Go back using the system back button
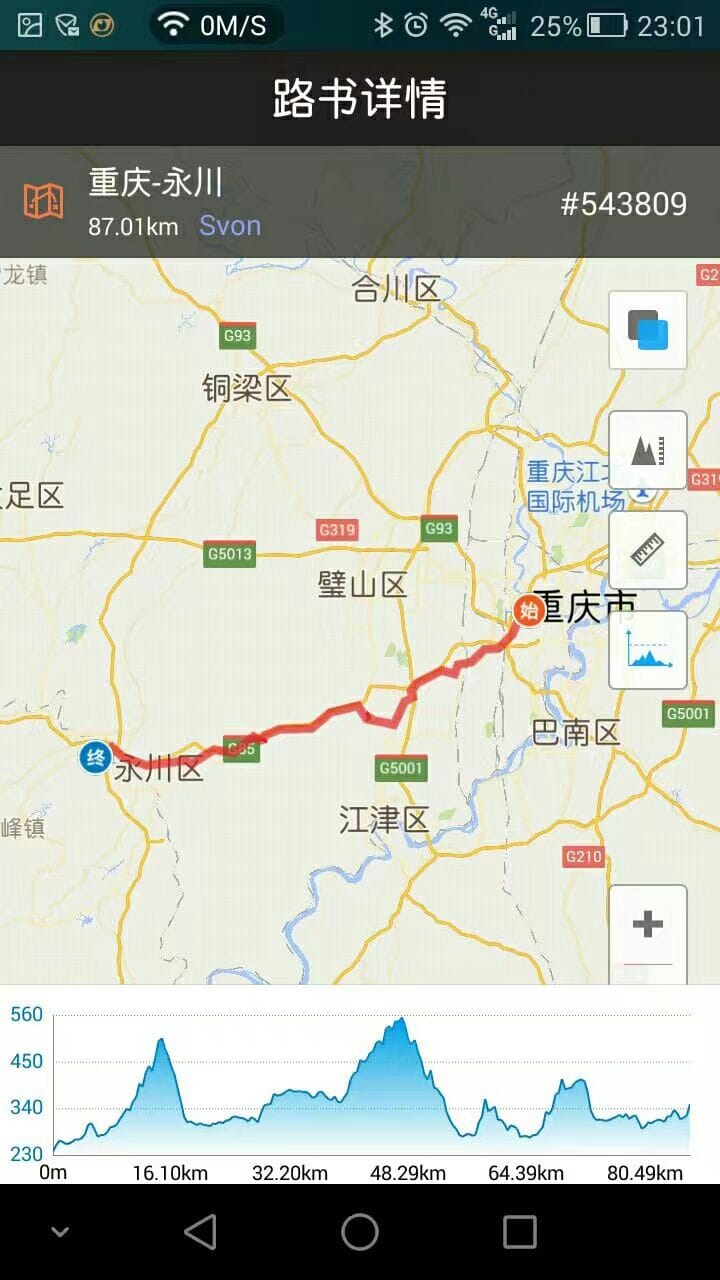Image resolution: width=720 pixels, height=1280 pixels. [201, 1232]
